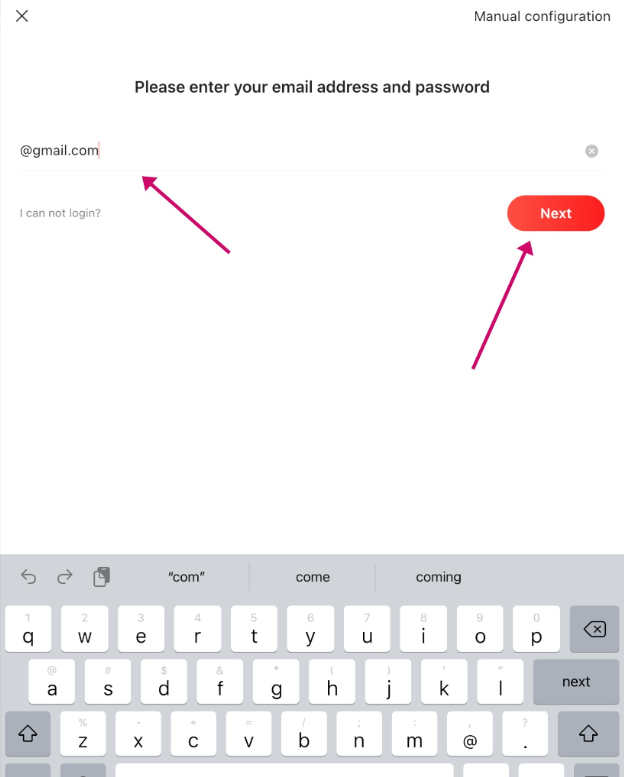624x777 pixels.
Task: Pick the 'come' suggestion
Action: [x=313, y=577]
